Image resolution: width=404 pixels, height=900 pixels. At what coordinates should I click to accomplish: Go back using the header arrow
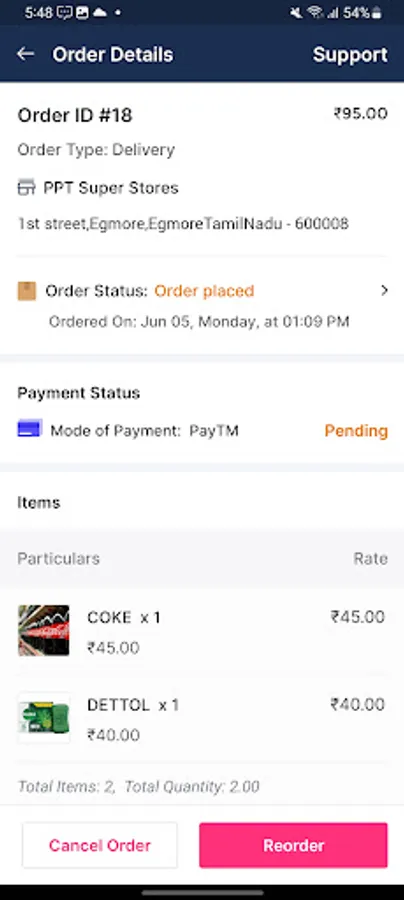pyautogui.click(x=25, y=55)
